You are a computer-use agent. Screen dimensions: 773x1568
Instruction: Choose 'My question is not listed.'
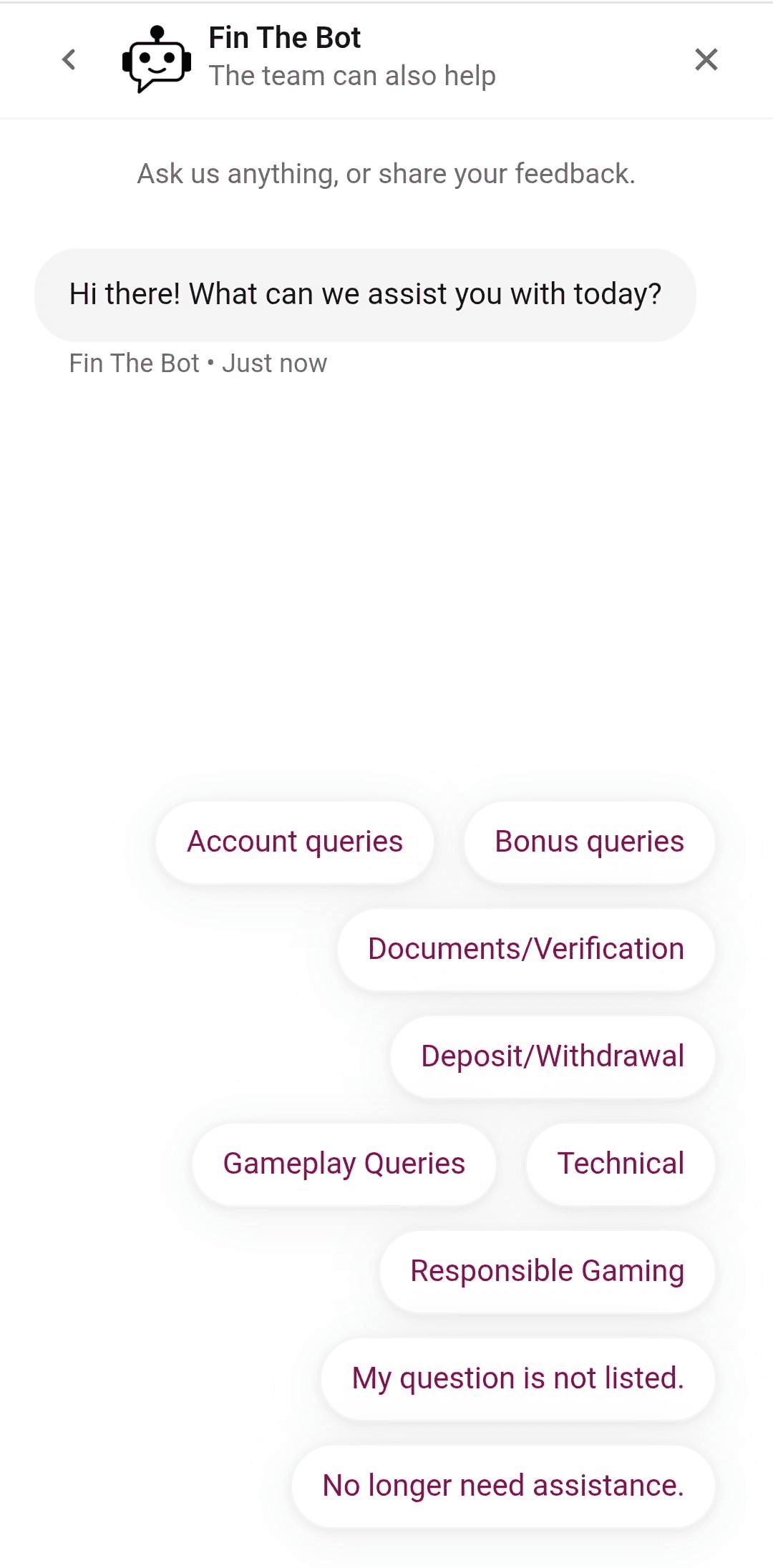517,1378
